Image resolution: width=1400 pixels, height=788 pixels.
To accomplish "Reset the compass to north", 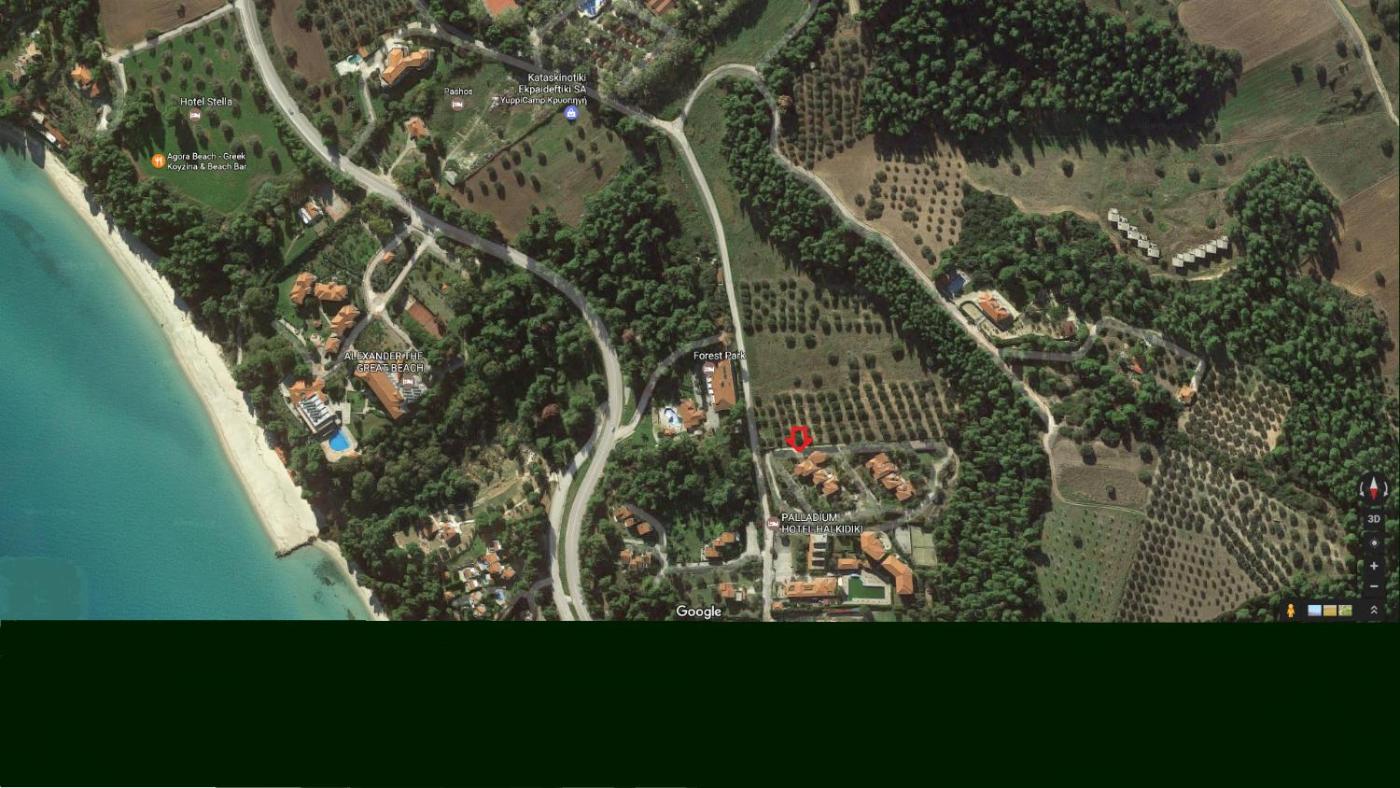I will [x=1373, y=489].
